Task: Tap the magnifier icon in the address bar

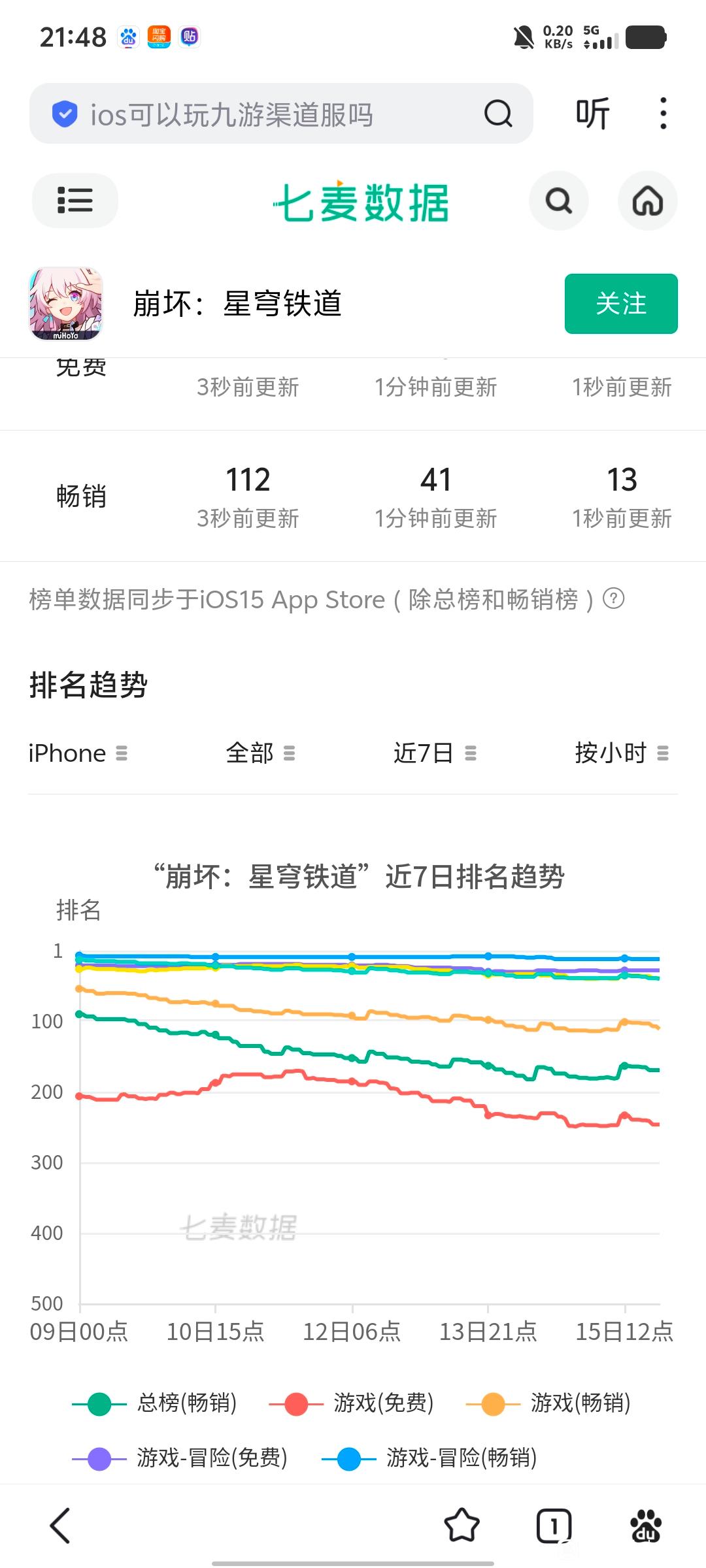Action: tap(498, 114)
